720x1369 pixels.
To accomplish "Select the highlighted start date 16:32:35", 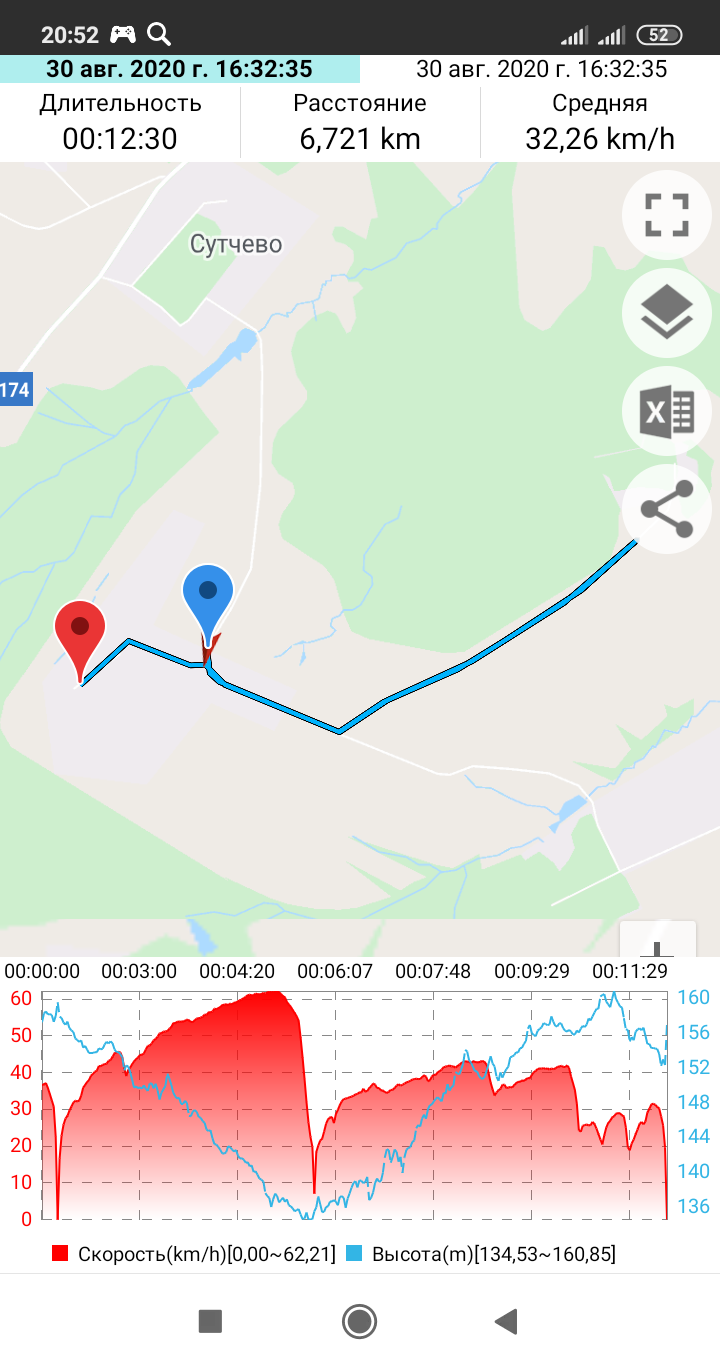I will pos(180,69).
